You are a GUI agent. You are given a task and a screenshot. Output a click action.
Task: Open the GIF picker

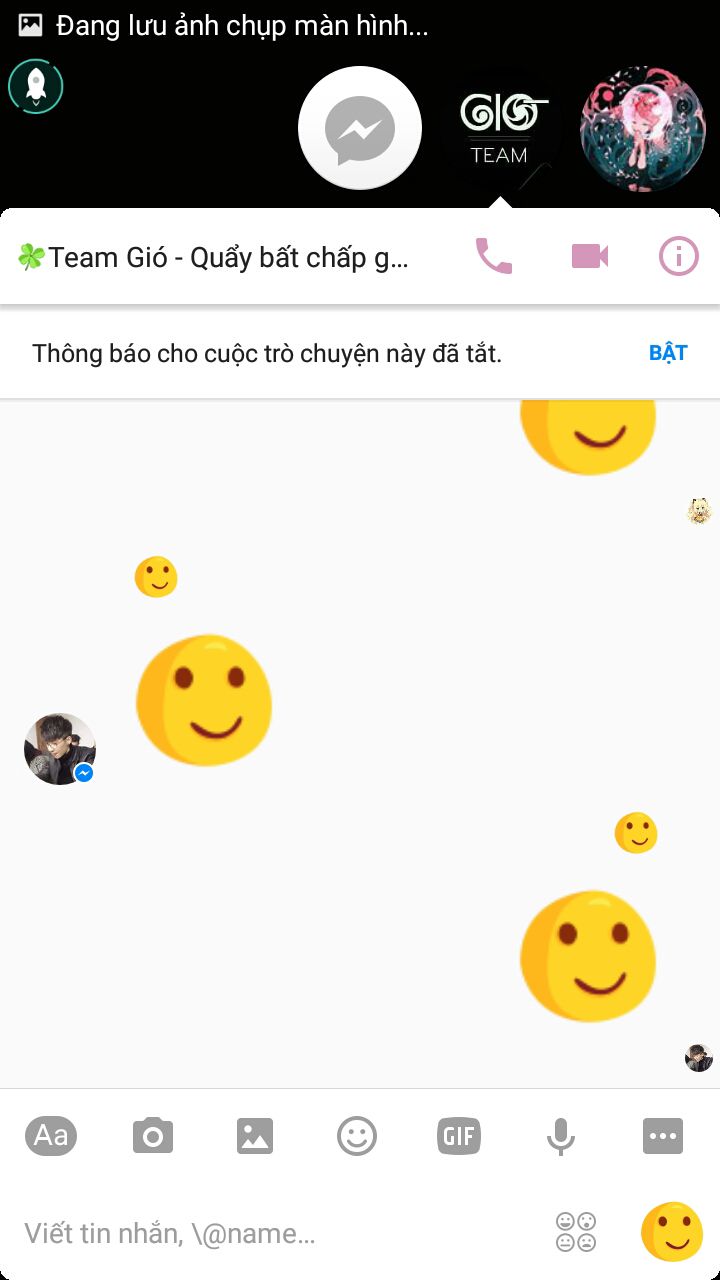pyautogui.click(x=459, y=1136)
